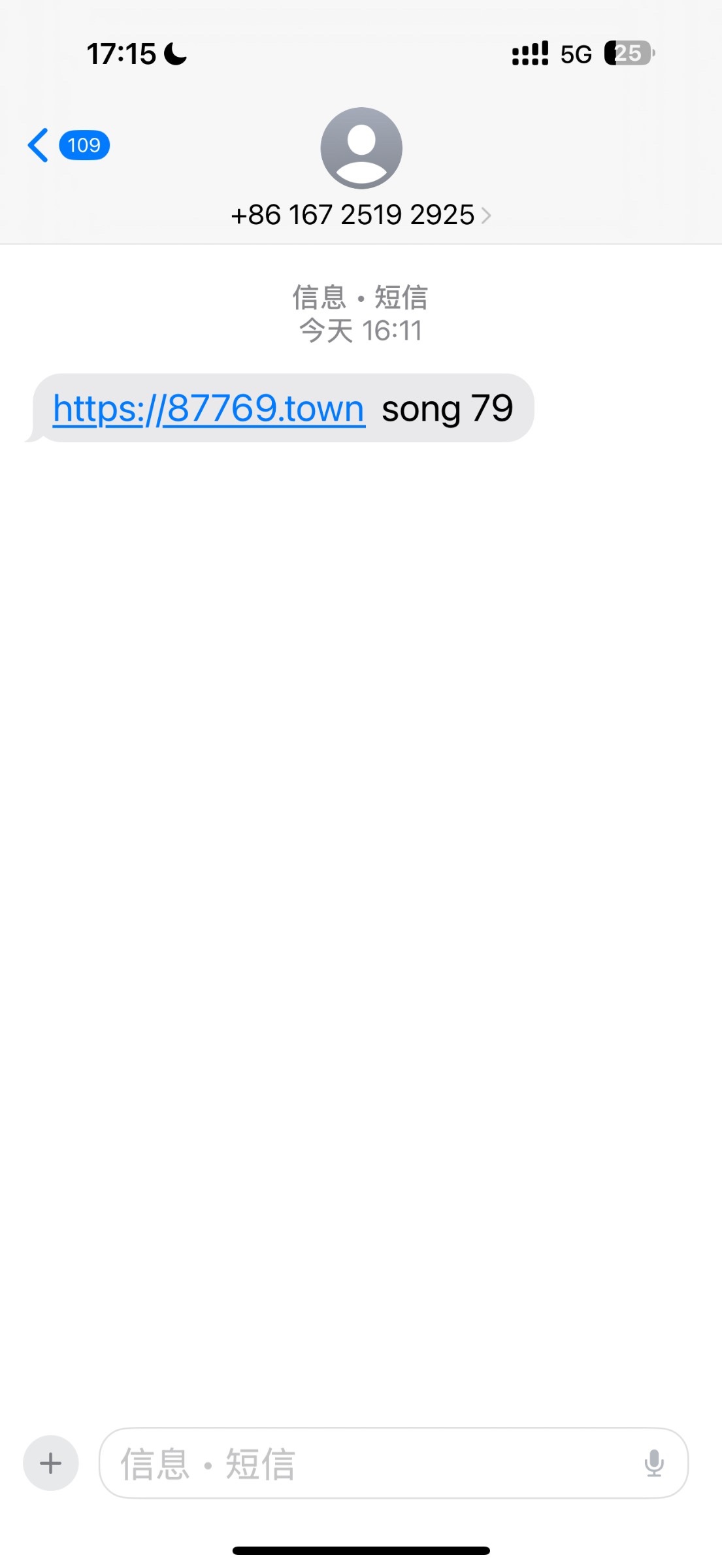This screenshot has height=1568, width=722.
Task: Open the plus attachments menu
Action: pos(51,1463)
